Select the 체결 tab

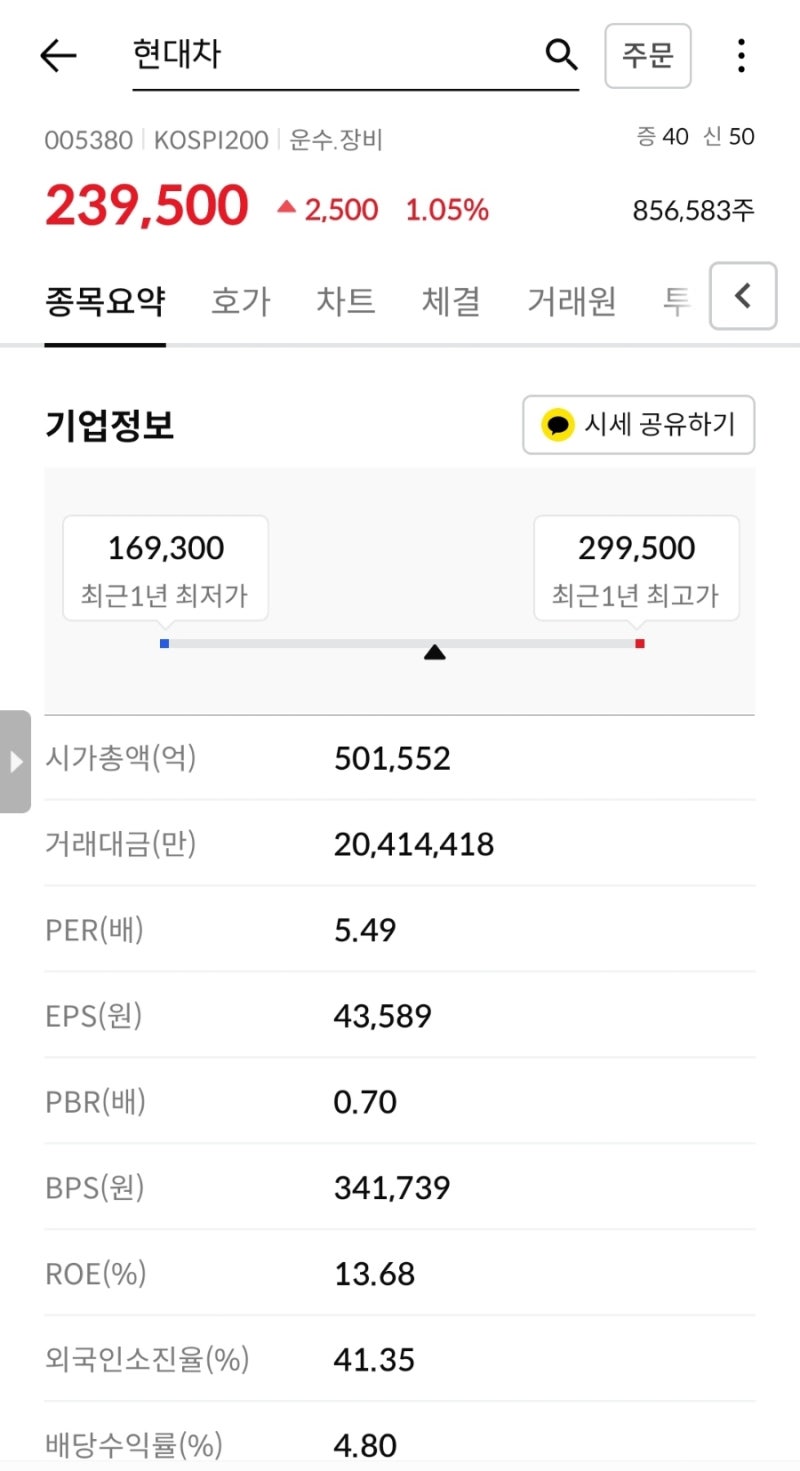click(451, 298)
